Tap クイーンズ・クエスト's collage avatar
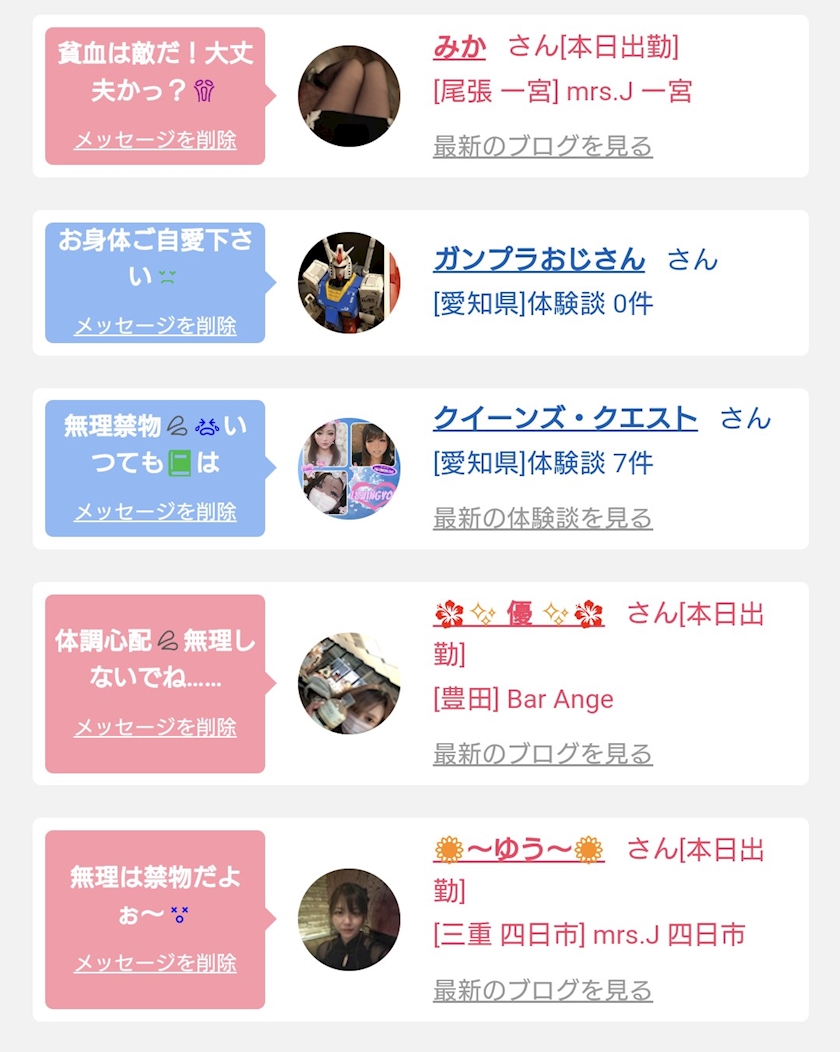The width and height of the screenshot is (840, 1052). [x=348, y=468]
